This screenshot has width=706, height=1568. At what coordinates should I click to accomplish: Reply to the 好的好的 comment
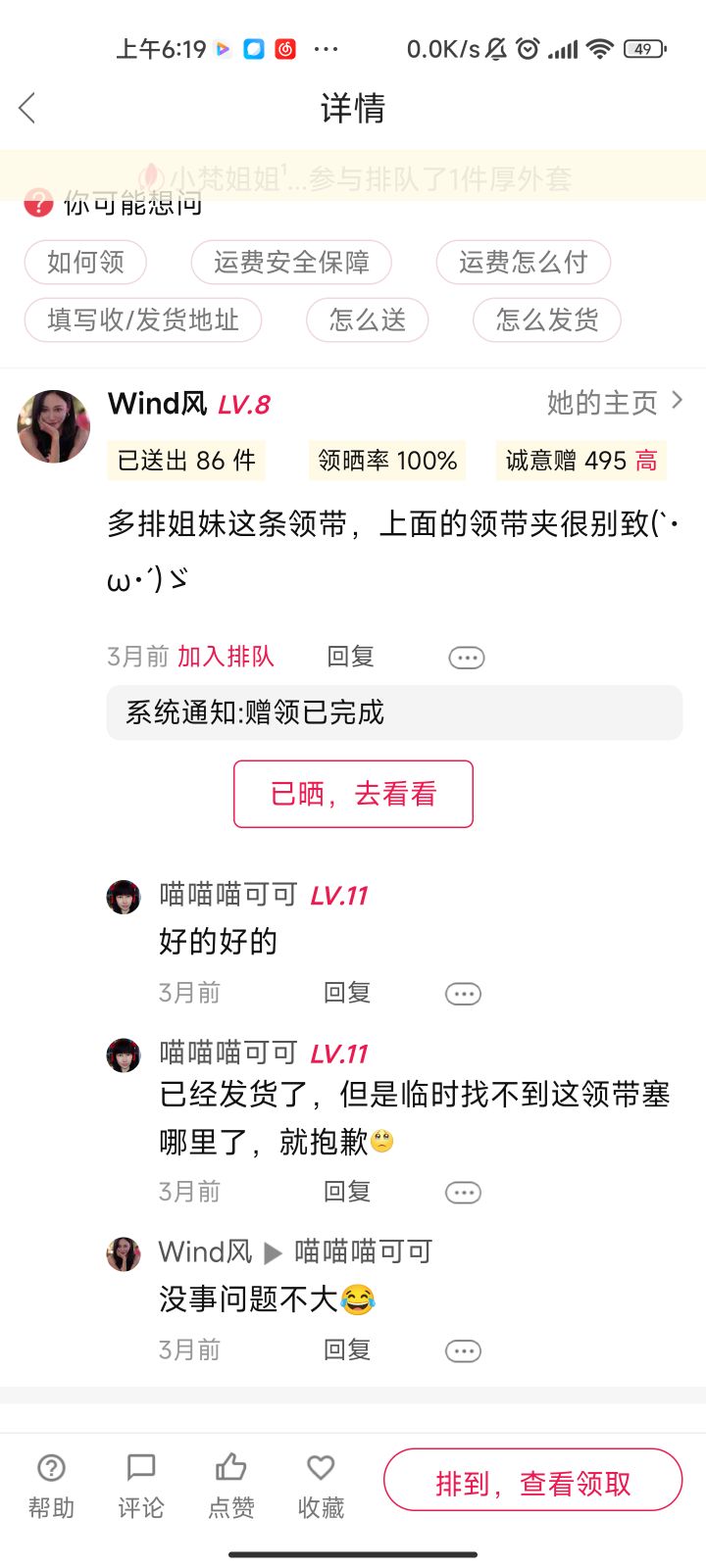point(347,993)
